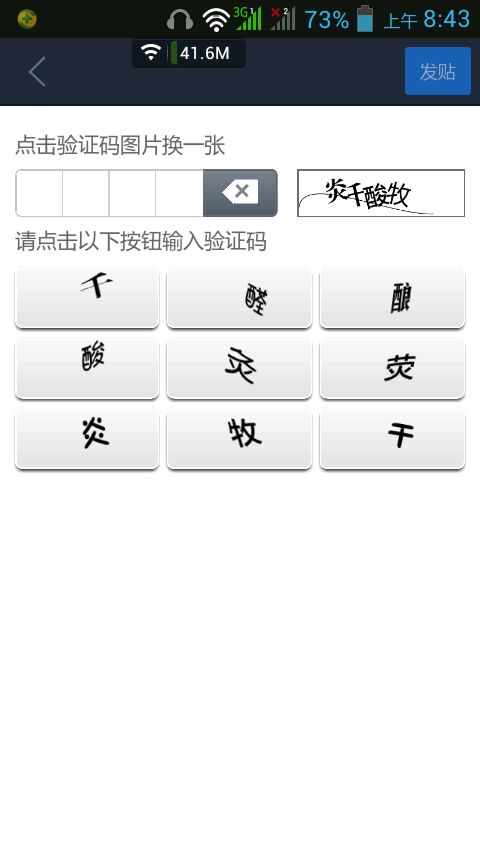Refresh the captcha image
The width and height of the screenshot is (480, 854).
(381, 193)
